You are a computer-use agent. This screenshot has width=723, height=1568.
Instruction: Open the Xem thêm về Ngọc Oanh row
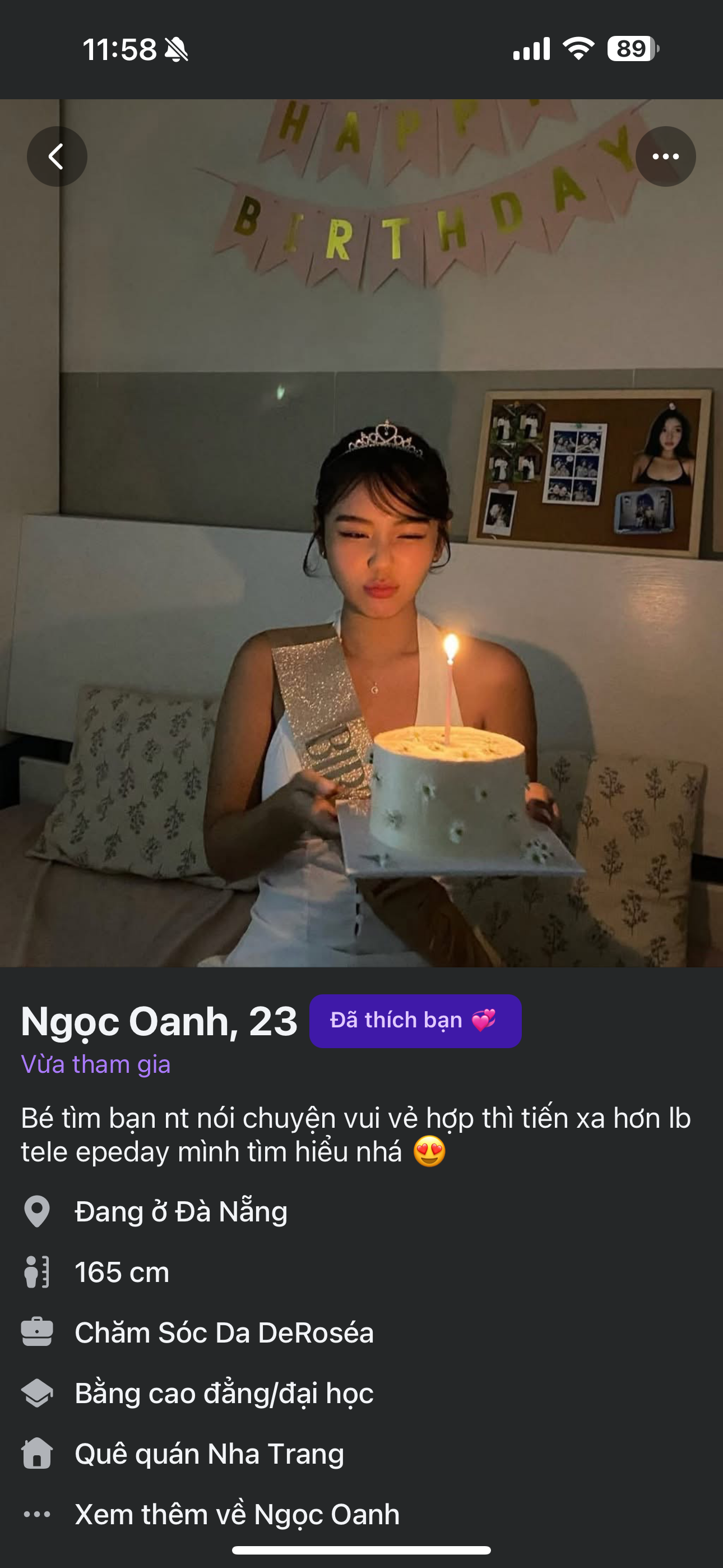click(237, 1514)
